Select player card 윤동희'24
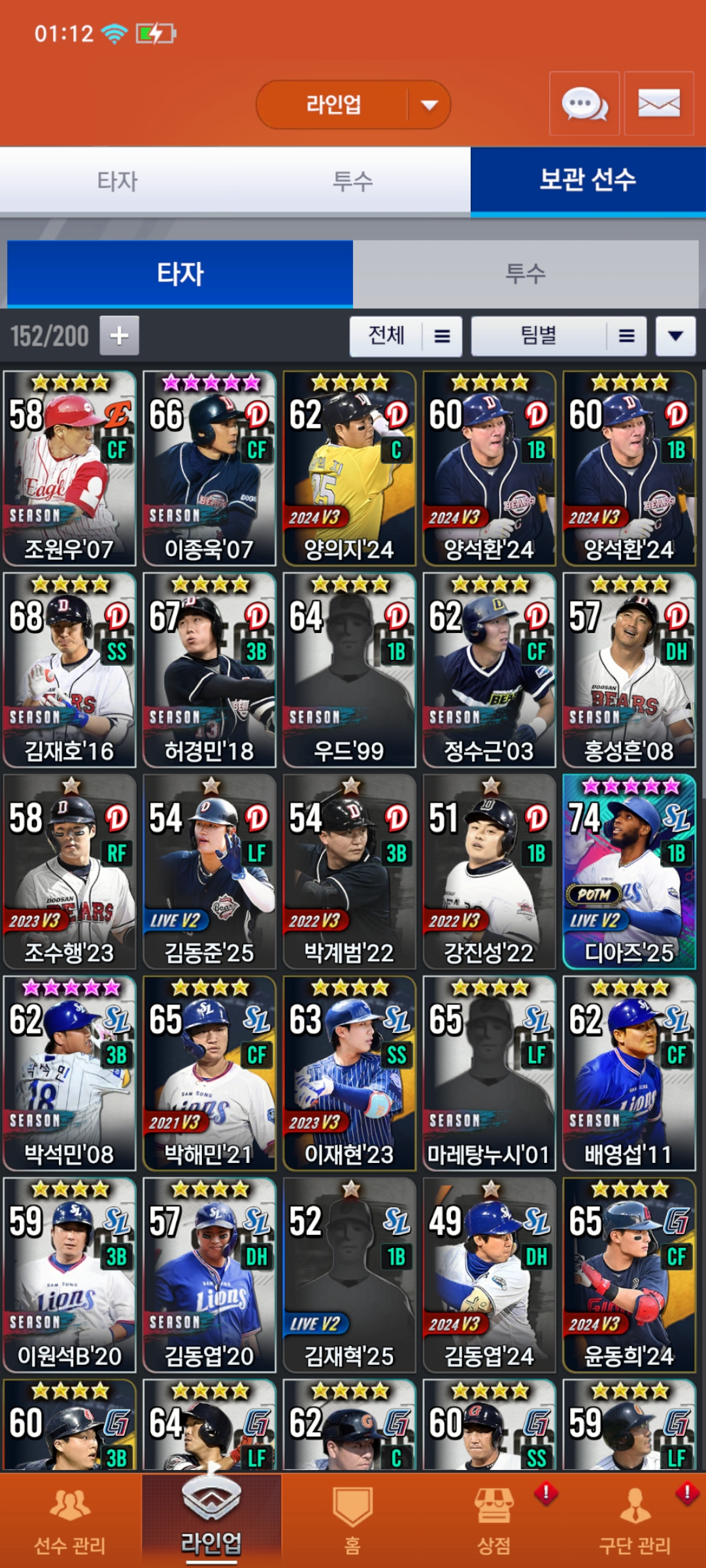The image size is (706, 1568). [x=629, y=1275]
